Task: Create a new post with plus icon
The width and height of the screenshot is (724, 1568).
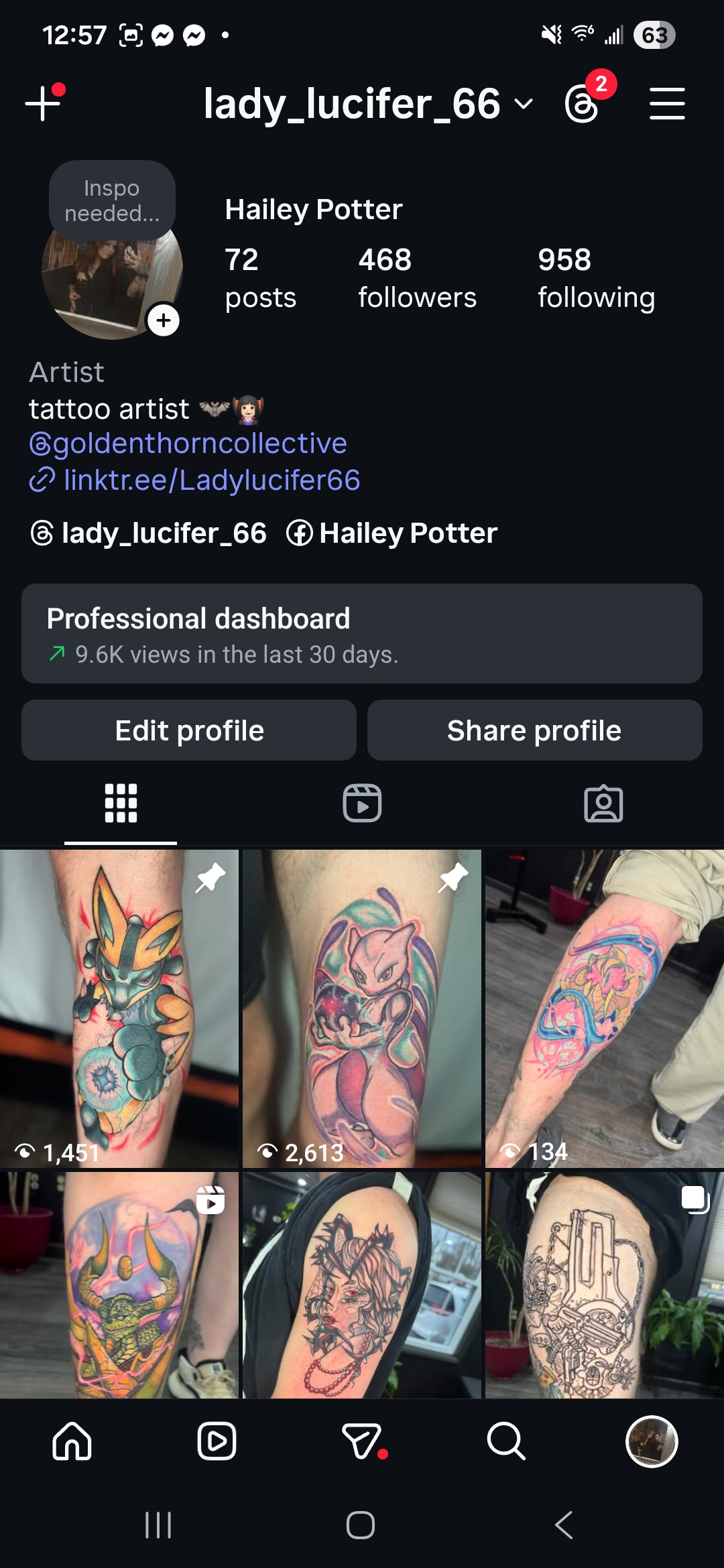Action: 43,104
